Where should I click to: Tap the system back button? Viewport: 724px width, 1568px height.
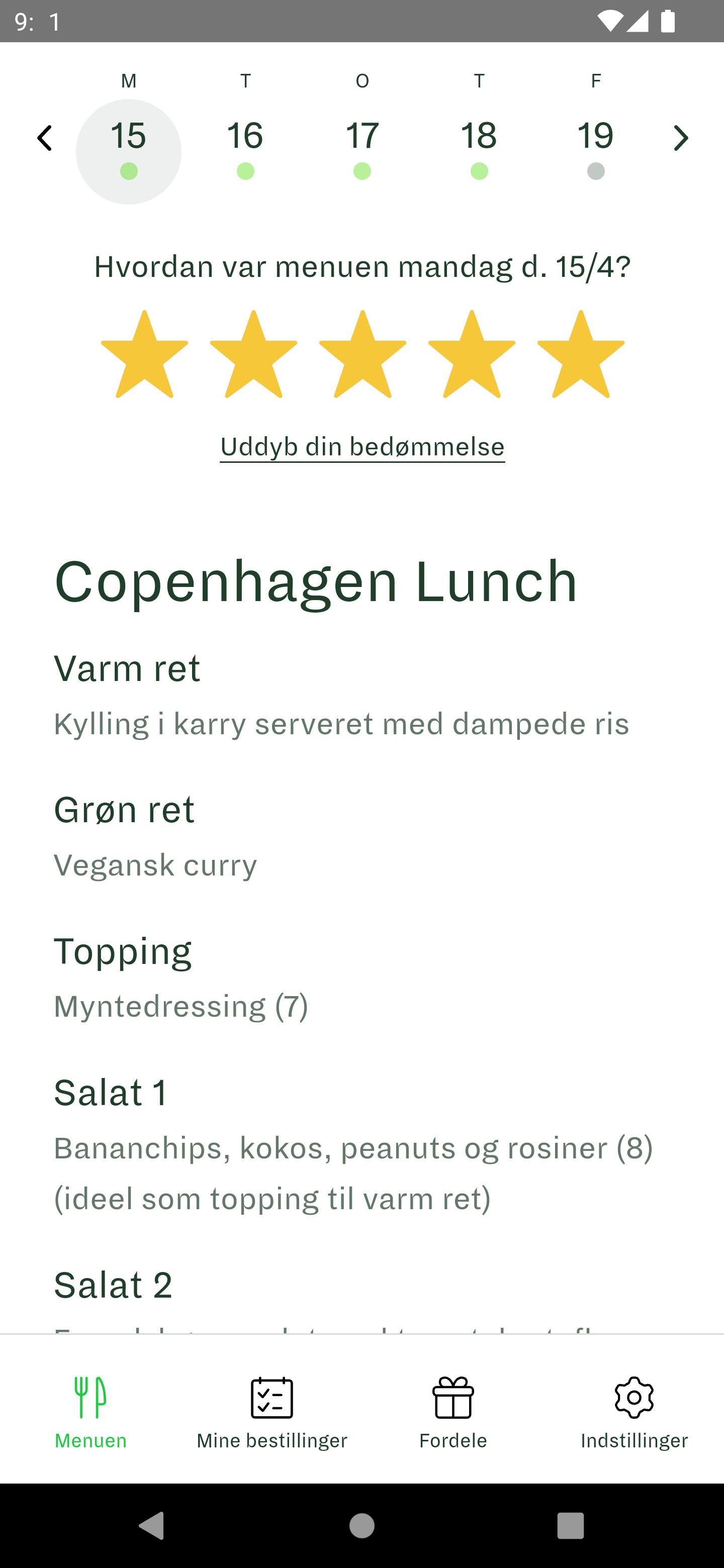pyautogui.click(x=152, y=1525)
